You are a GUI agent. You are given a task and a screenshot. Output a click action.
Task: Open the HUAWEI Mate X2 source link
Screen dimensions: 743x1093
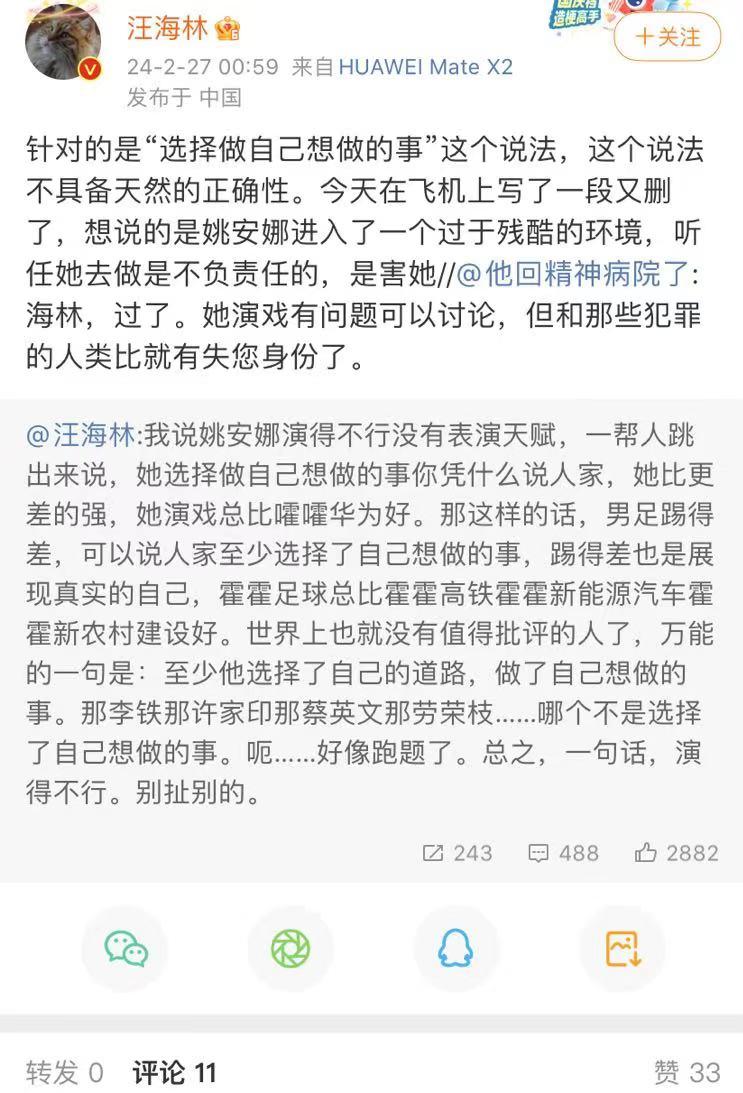(425, 67)
